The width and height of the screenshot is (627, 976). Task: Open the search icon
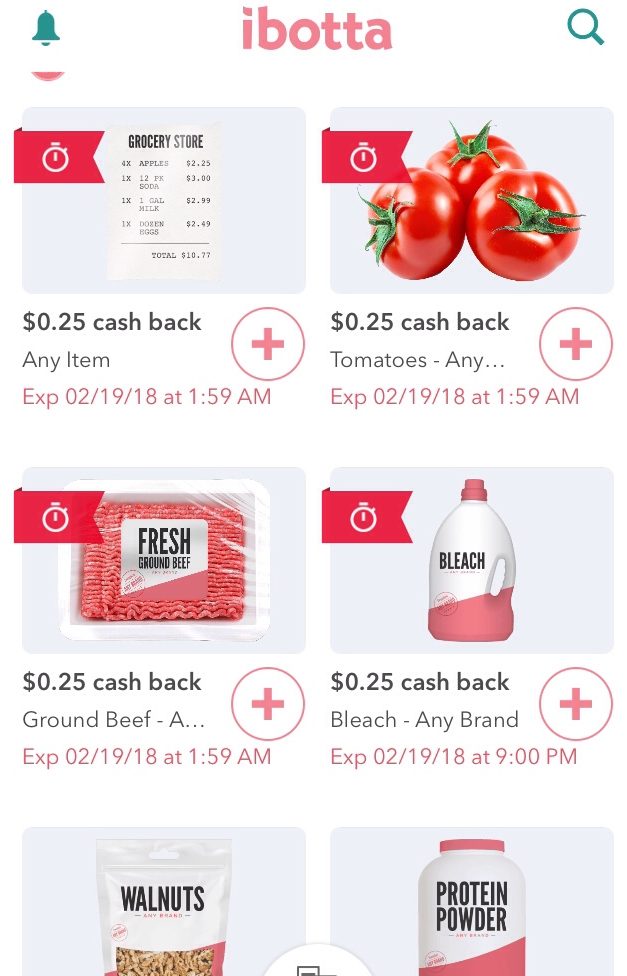[x=585, y=27]
